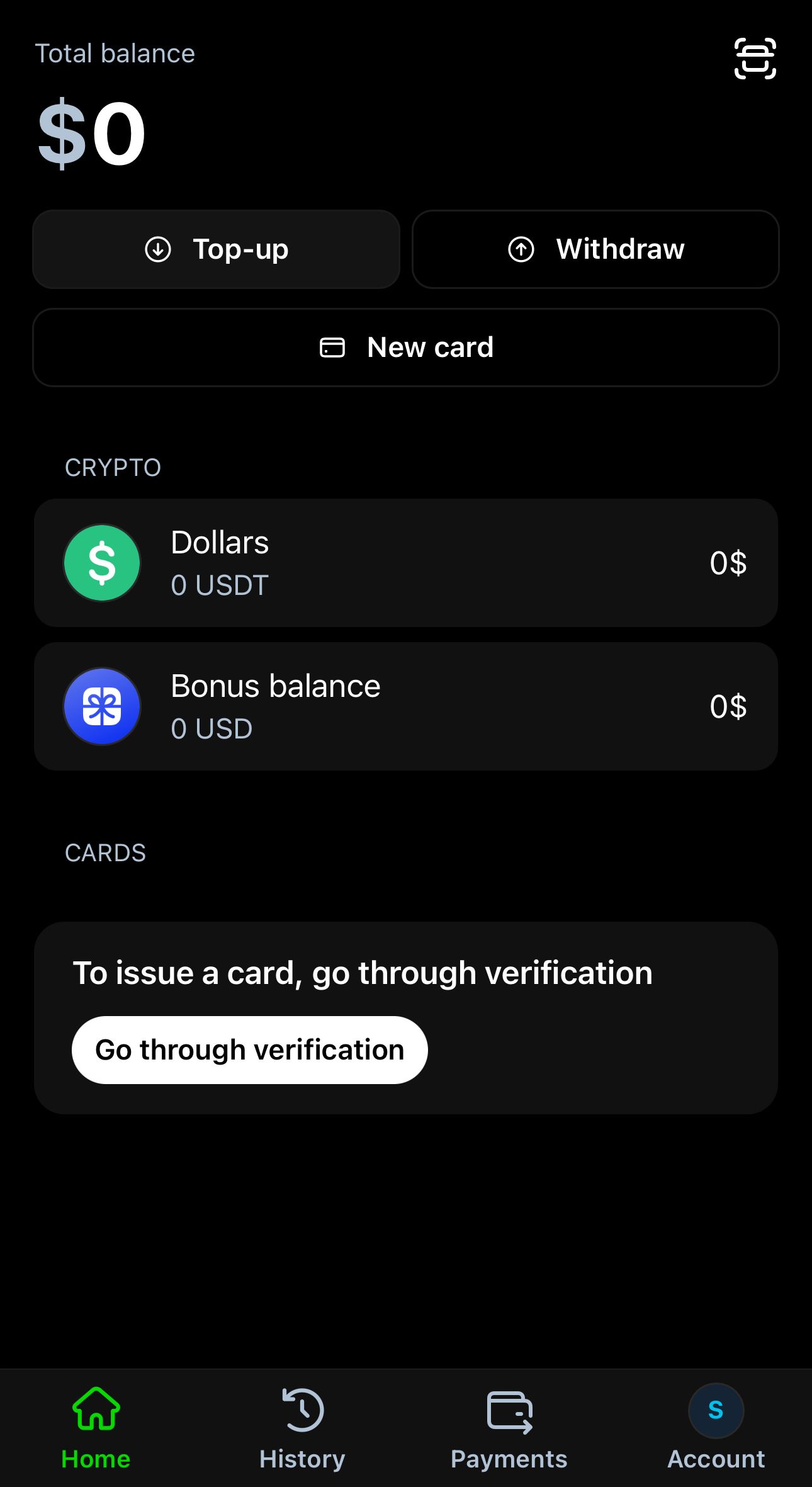Tap the CARDS section header

(x=105, y=852)
